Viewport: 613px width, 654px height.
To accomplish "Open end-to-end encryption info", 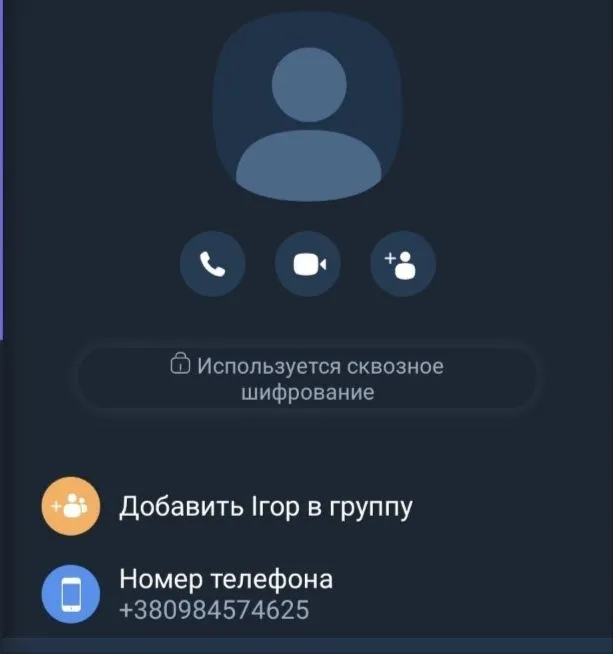I will 307,378.
